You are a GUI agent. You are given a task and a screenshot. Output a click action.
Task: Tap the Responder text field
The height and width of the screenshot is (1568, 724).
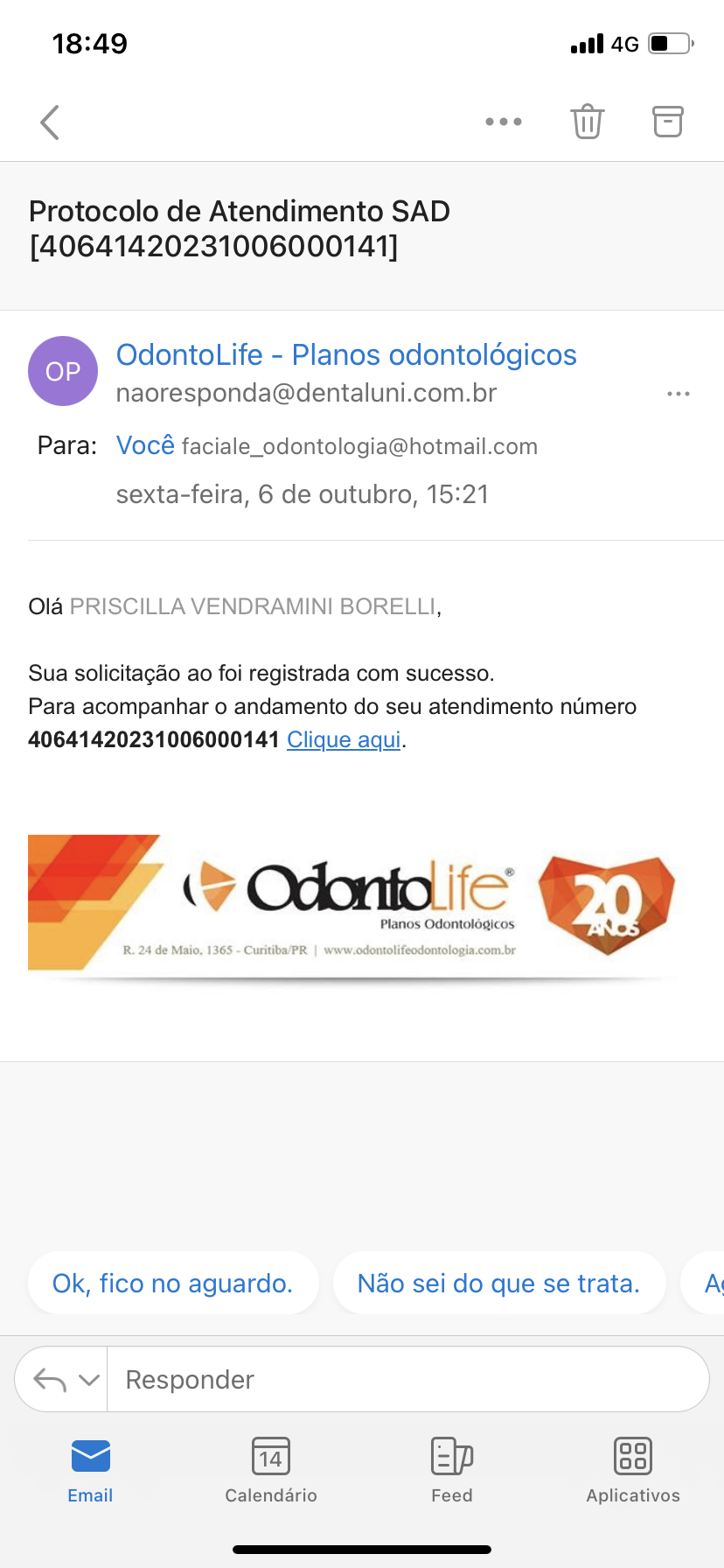tap(407, 1380)
